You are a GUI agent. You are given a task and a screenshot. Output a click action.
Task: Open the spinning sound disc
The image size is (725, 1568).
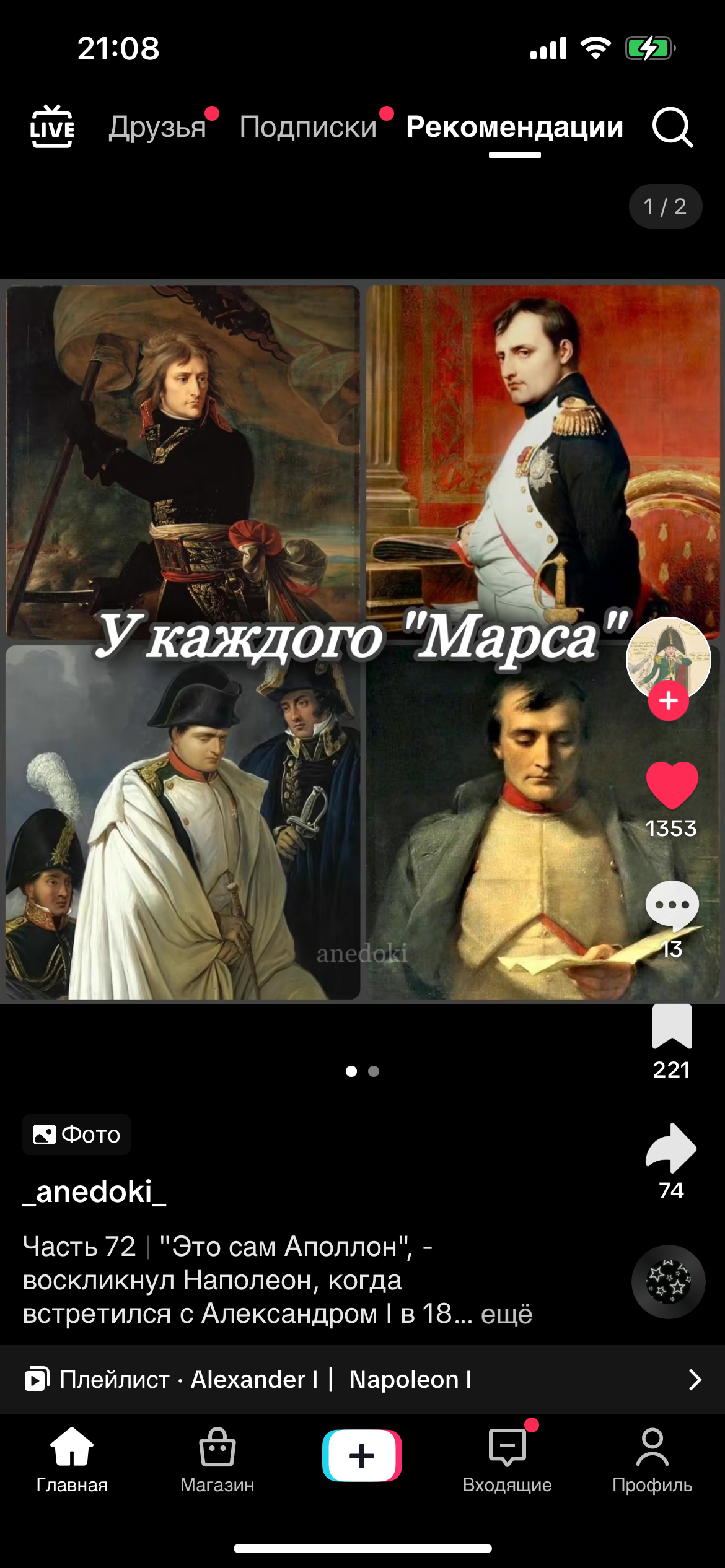668,1281
